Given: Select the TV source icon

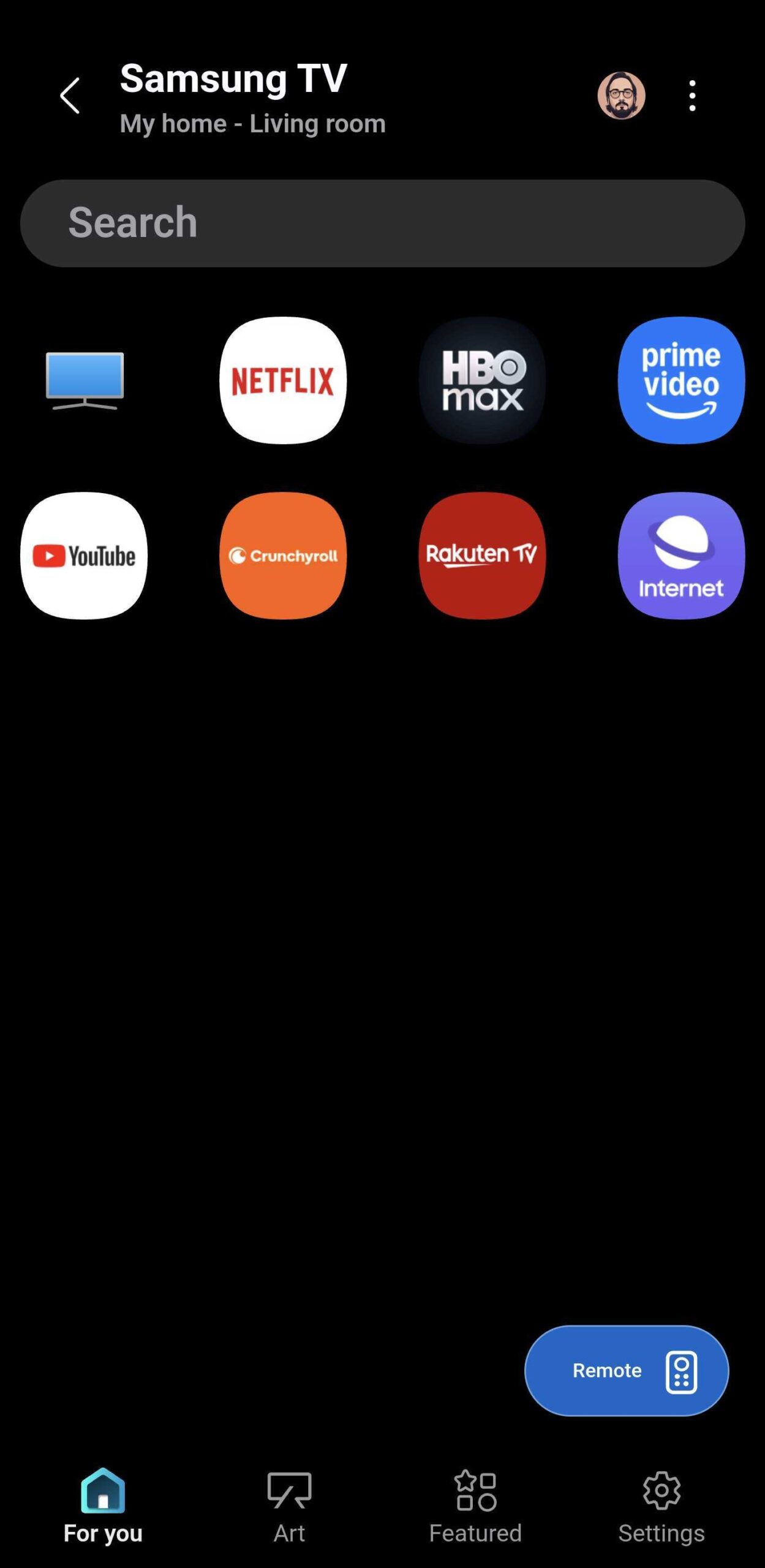Looking at the screenshot, I should 84,380.
